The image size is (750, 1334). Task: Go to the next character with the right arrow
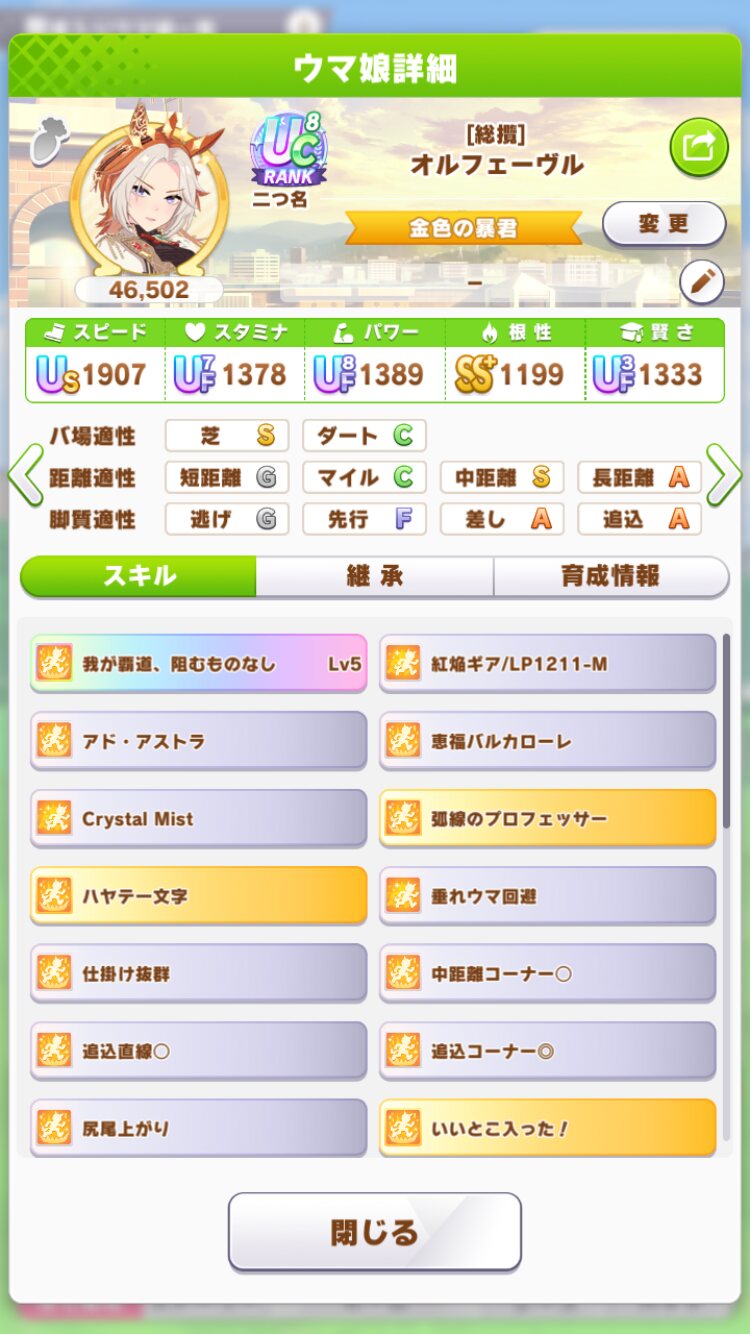coord(724,477)
